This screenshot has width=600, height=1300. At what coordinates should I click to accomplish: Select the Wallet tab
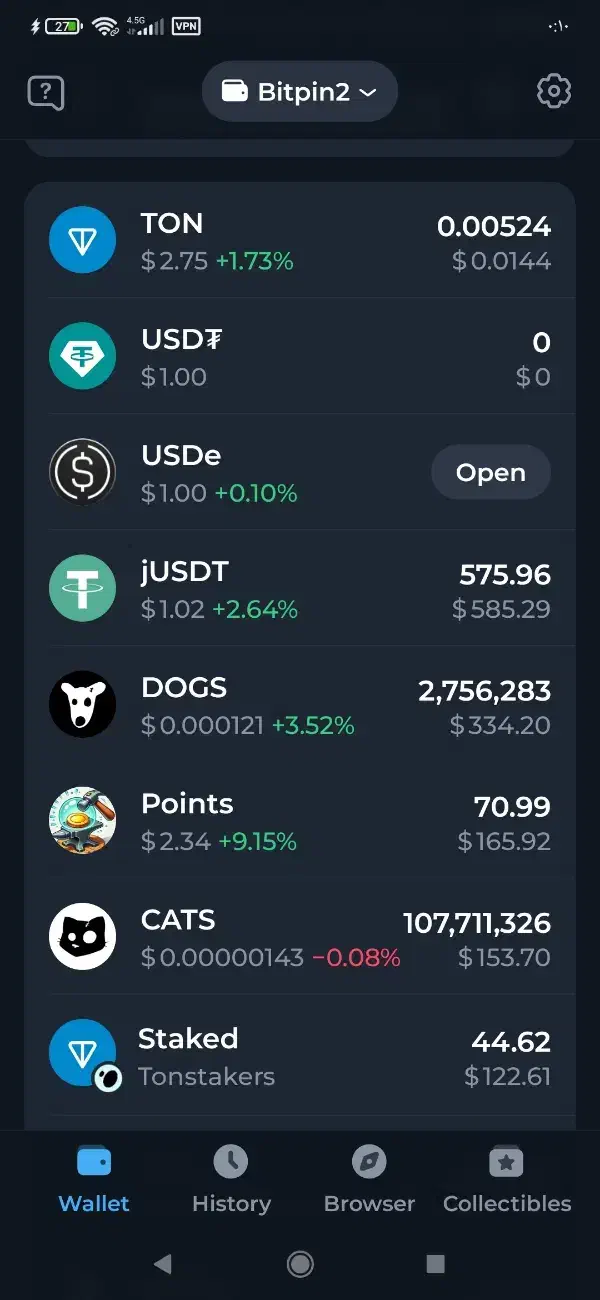pos(94,1180)
